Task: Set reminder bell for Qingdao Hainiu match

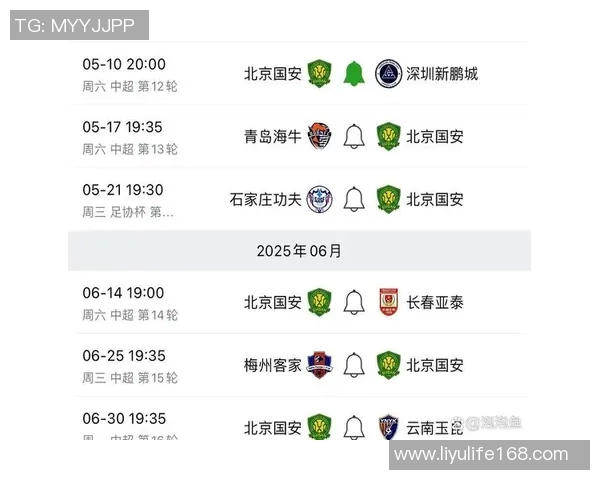Action: (353, 136)
